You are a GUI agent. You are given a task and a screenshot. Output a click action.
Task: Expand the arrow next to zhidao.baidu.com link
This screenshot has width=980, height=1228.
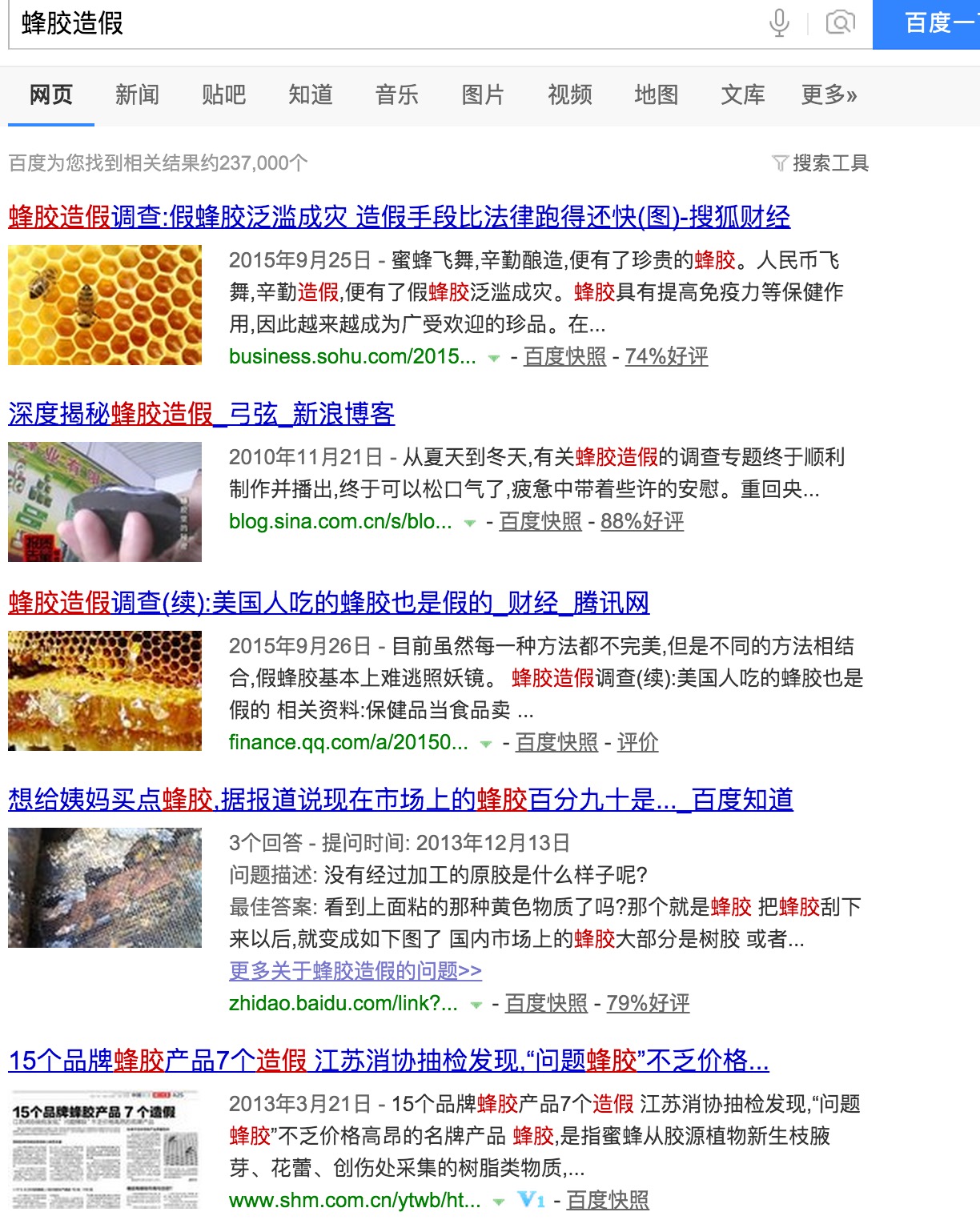point(478,1001)
